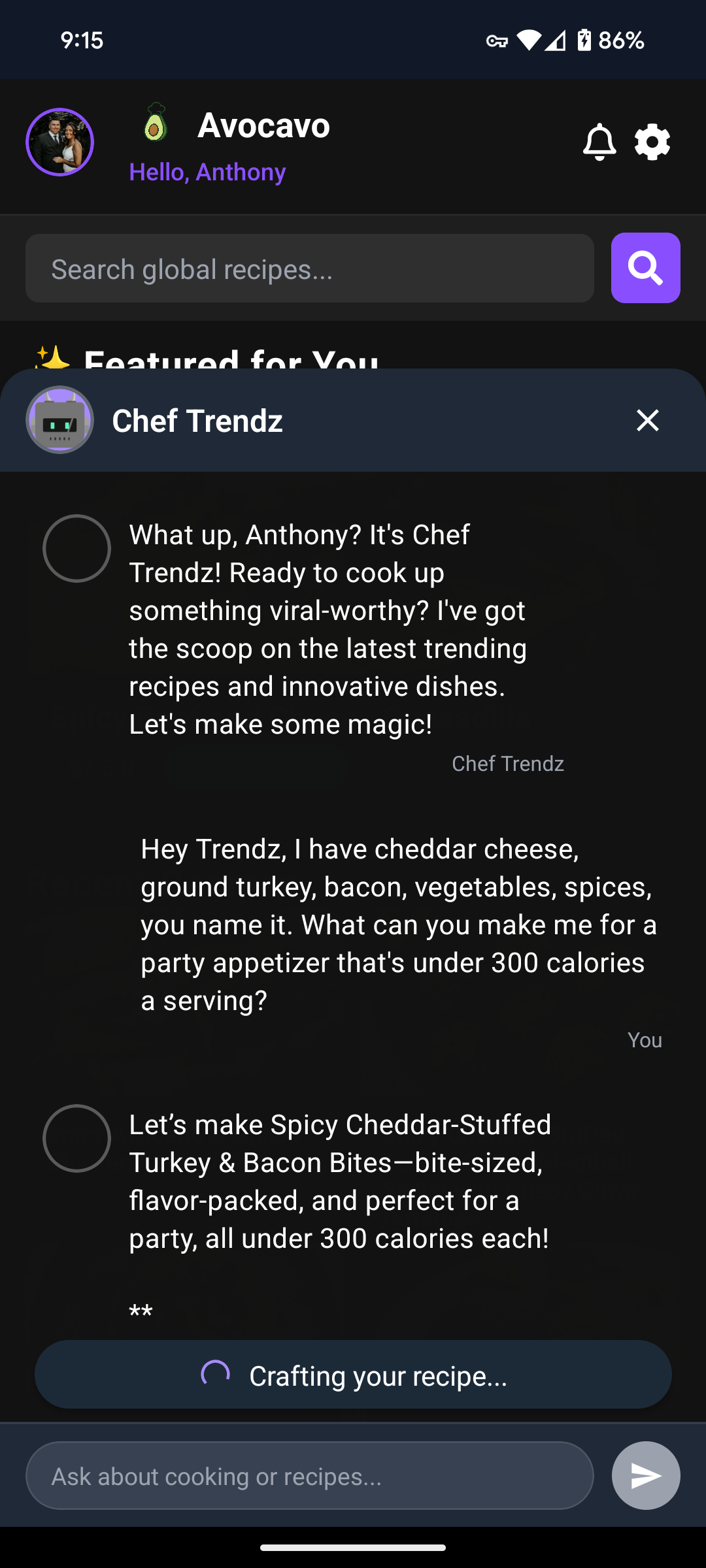This screenshot has width=706, height=1568.
Task: Open the profile picture avatar
Action: [59, 142]
